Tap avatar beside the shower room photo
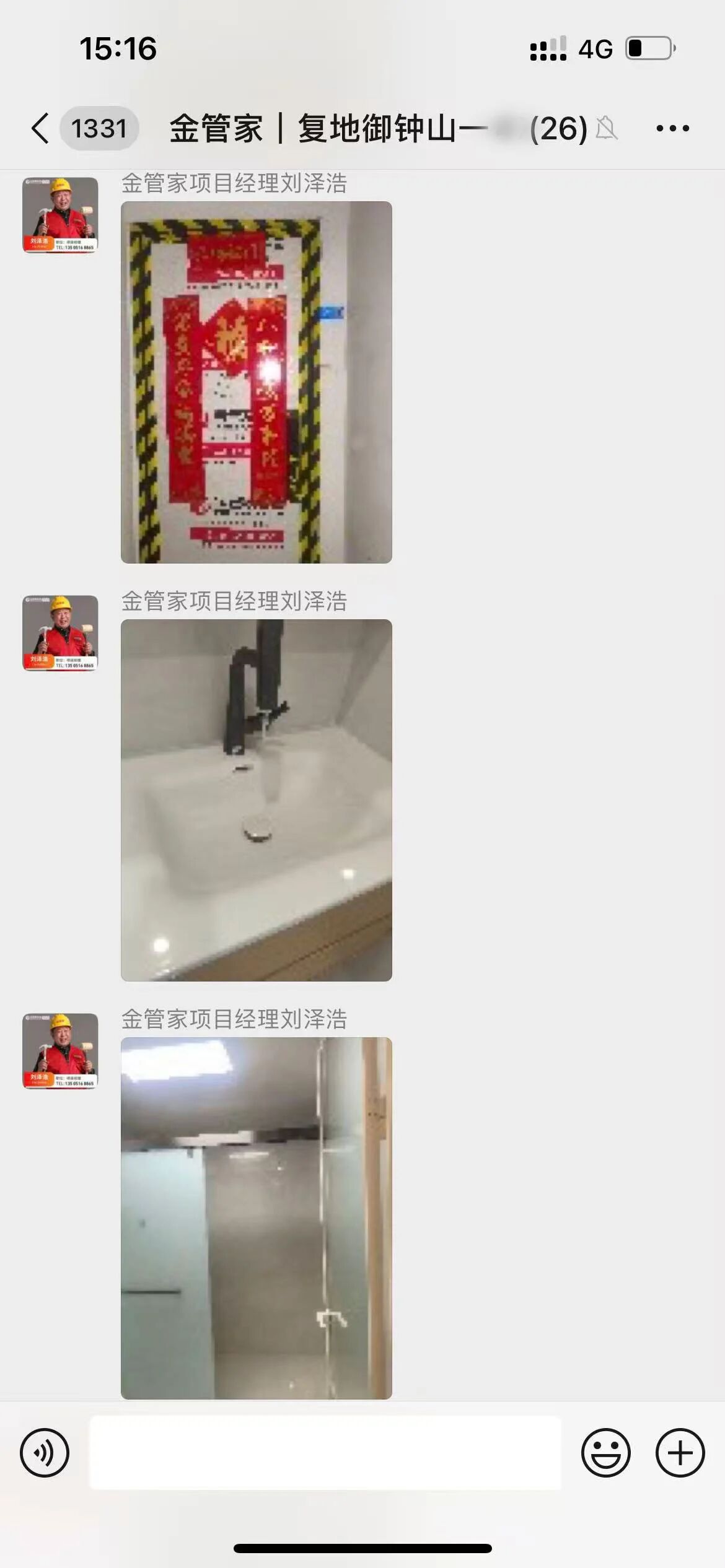Image resolution: width=725 pixels, height=1568 pixels. click(60, 1051)
